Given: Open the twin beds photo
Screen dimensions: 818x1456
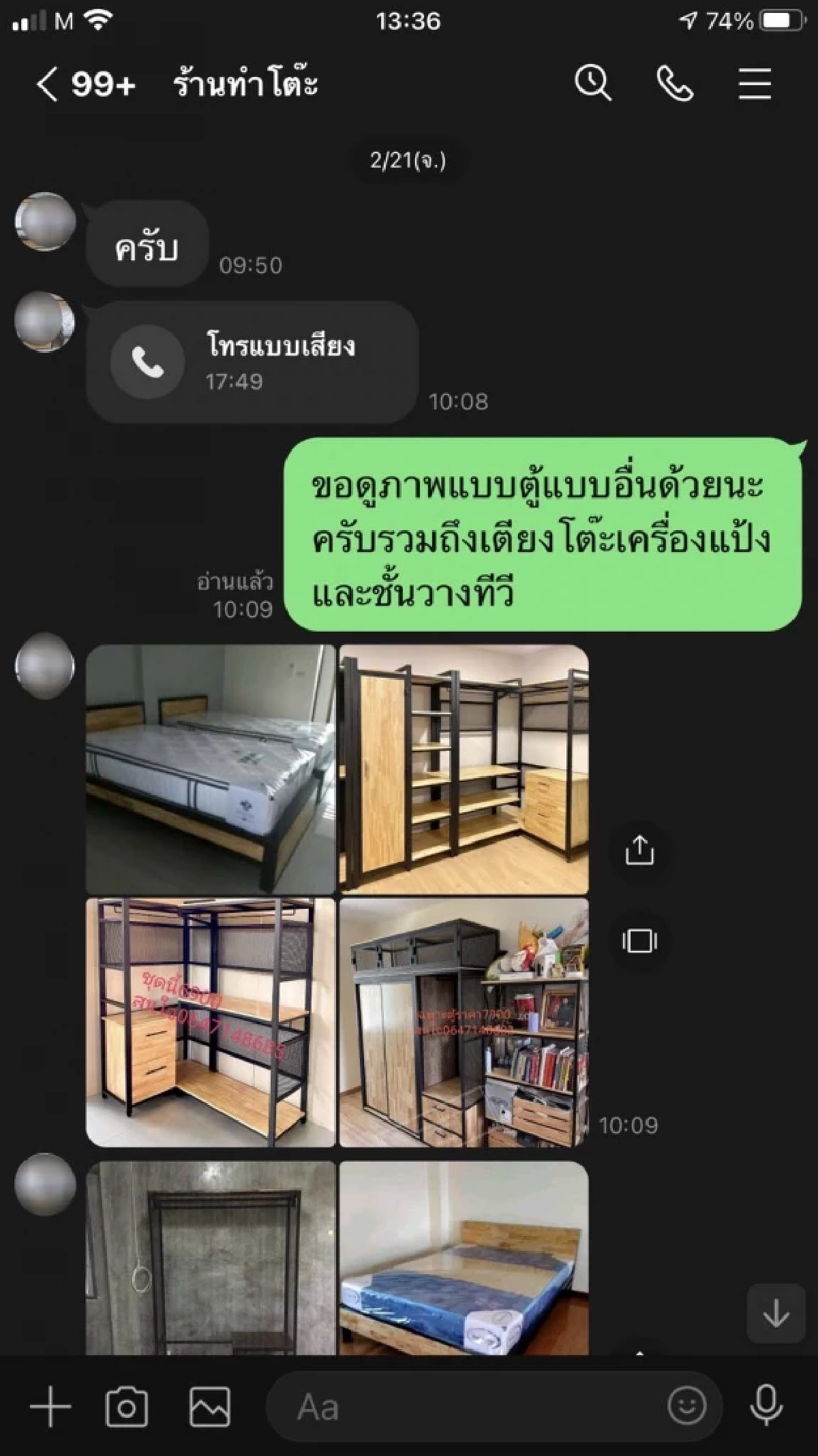Looking at the screenshot, I should tap(211, 769).
